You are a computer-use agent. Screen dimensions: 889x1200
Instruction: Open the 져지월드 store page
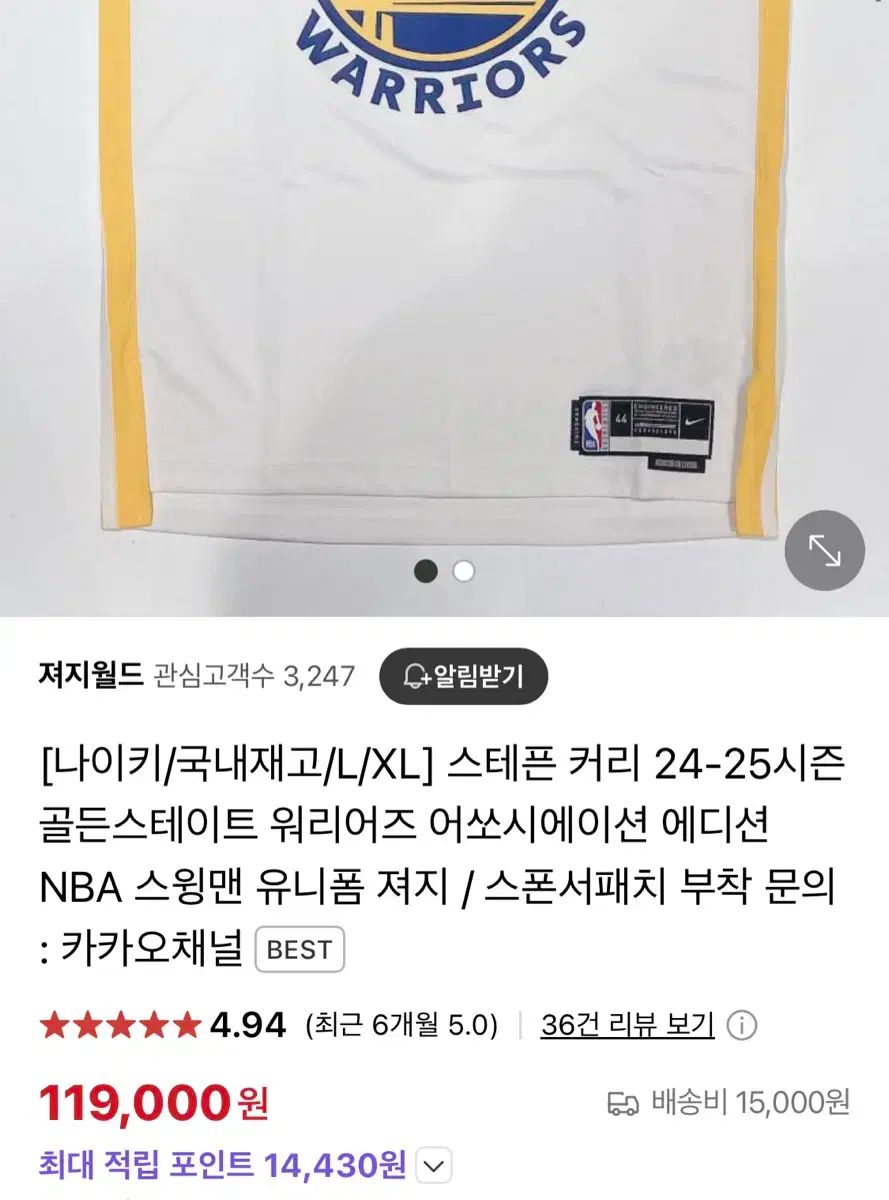[x=91, y=676]
